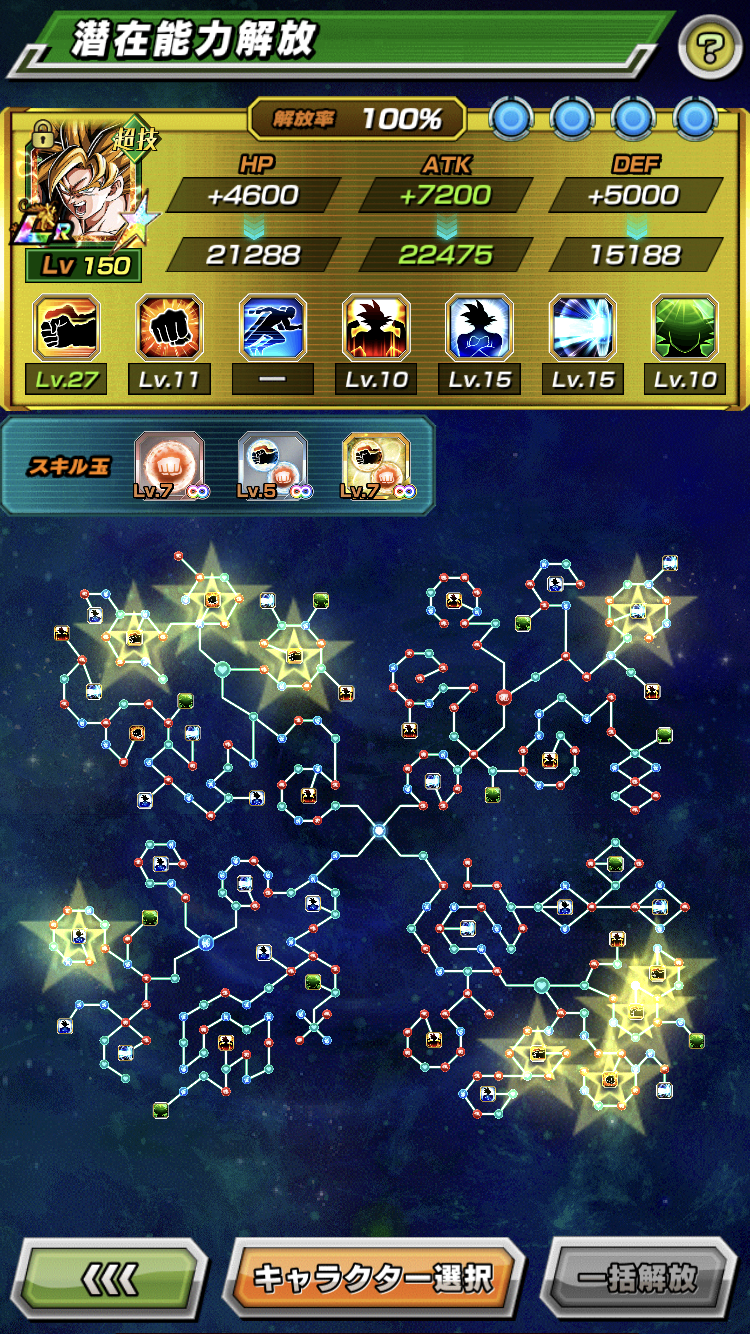Tap the 一括解放 bulk release button
This screenshot has width=750, height=1334.
pyautogui.click(x=638, y=1277)
